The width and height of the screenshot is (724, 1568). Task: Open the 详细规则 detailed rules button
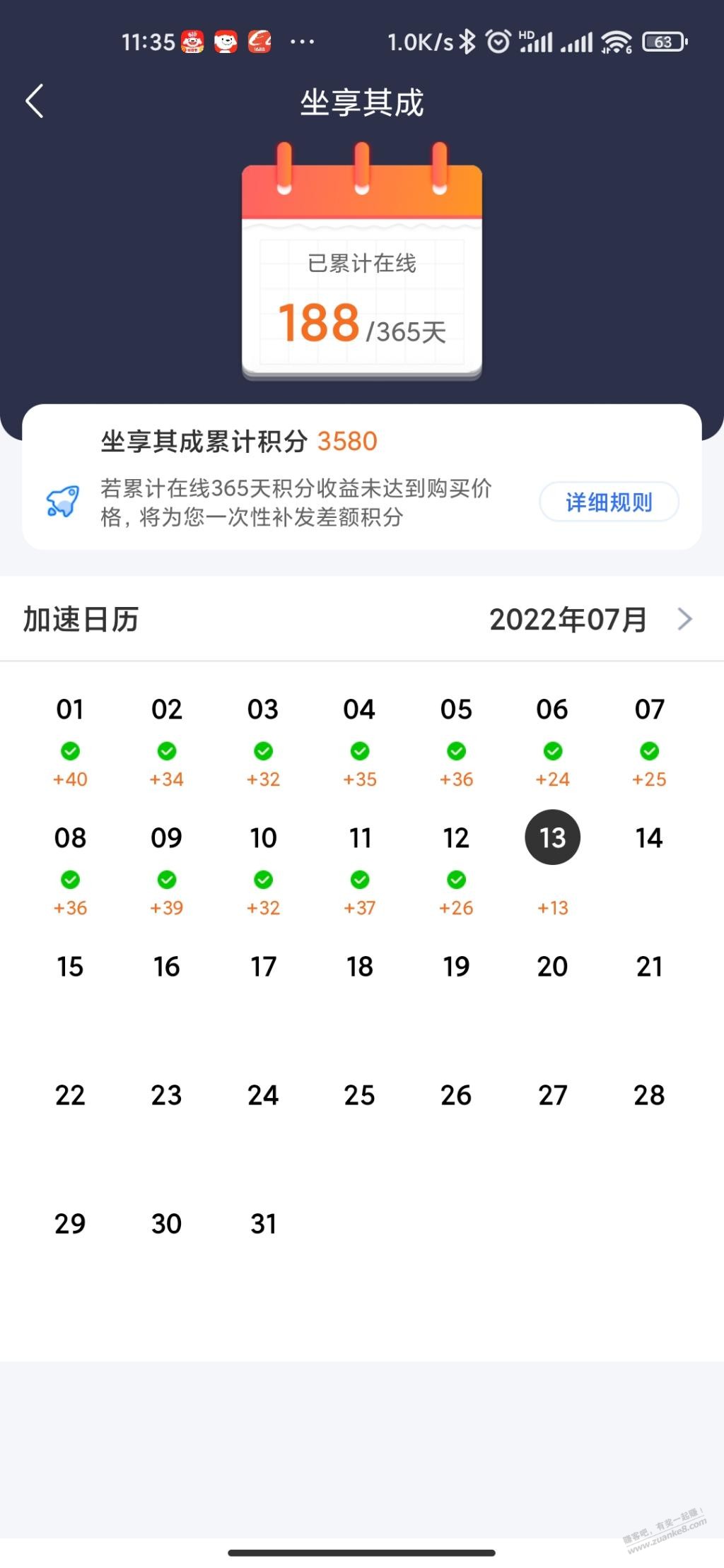(609, 502)
